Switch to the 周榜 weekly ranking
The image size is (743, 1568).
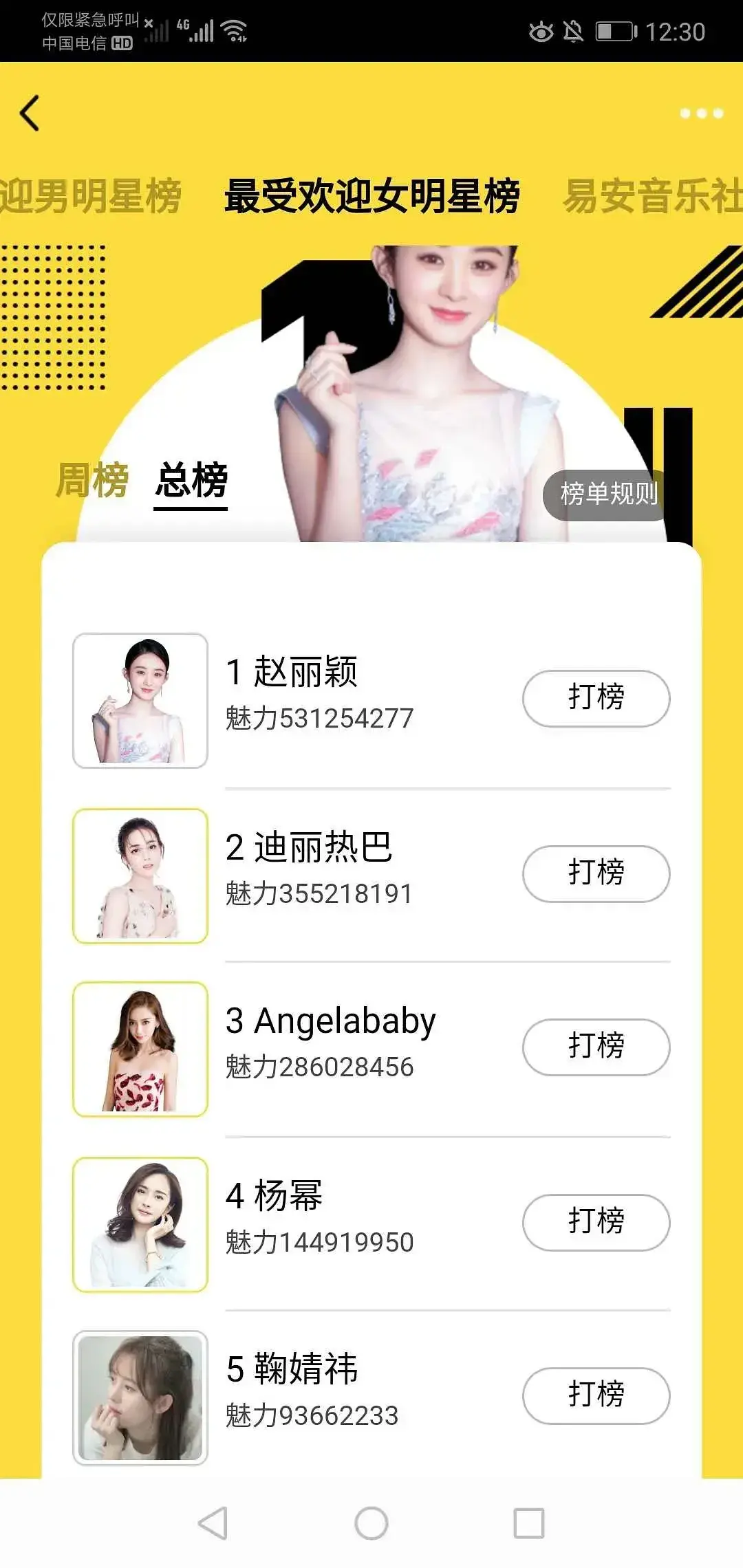[x=92, y=480]
